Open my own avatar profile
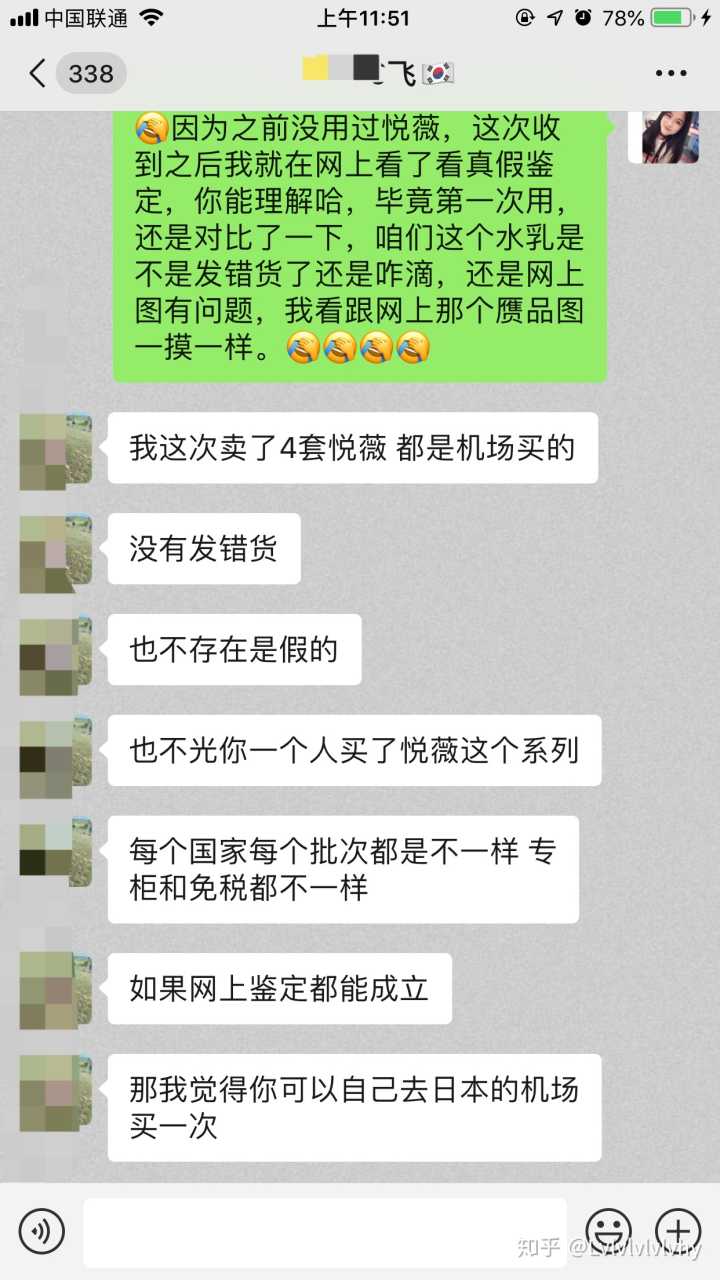Image resolution: width=720 pixels, height=1280 pixels. (x=663, y=135)
